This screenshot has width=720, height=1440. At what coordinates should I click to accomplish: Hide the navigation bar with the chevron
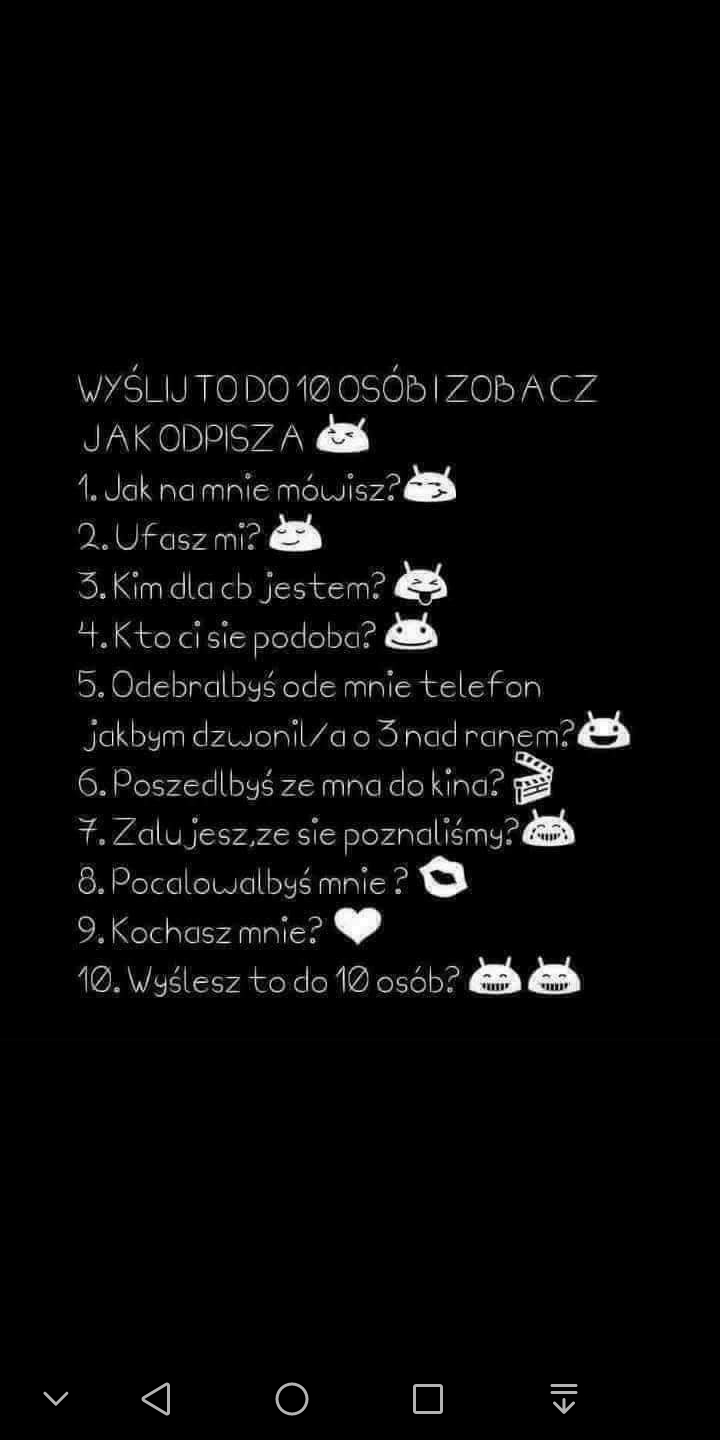(x=56, y=1398)
